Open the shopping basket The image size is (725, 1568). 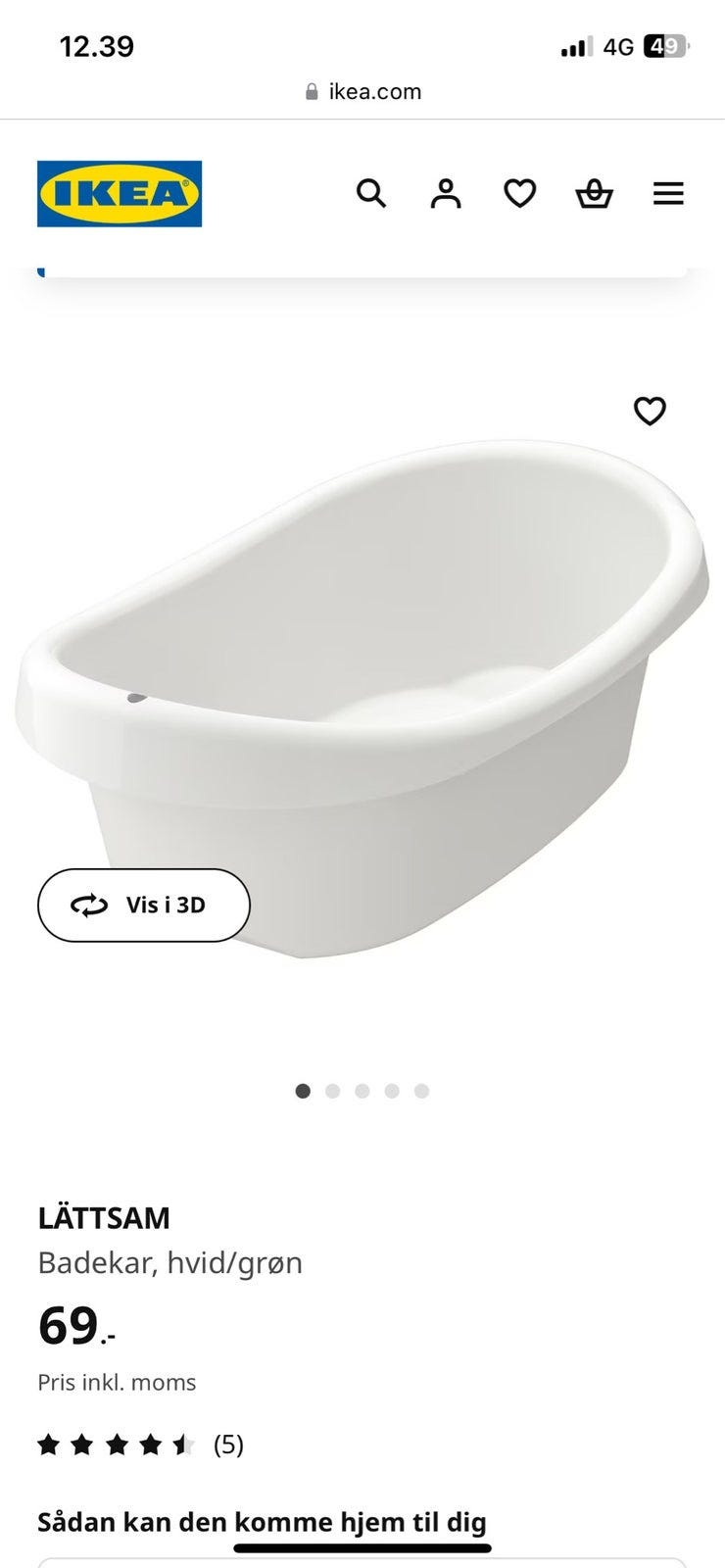[594, 193]
